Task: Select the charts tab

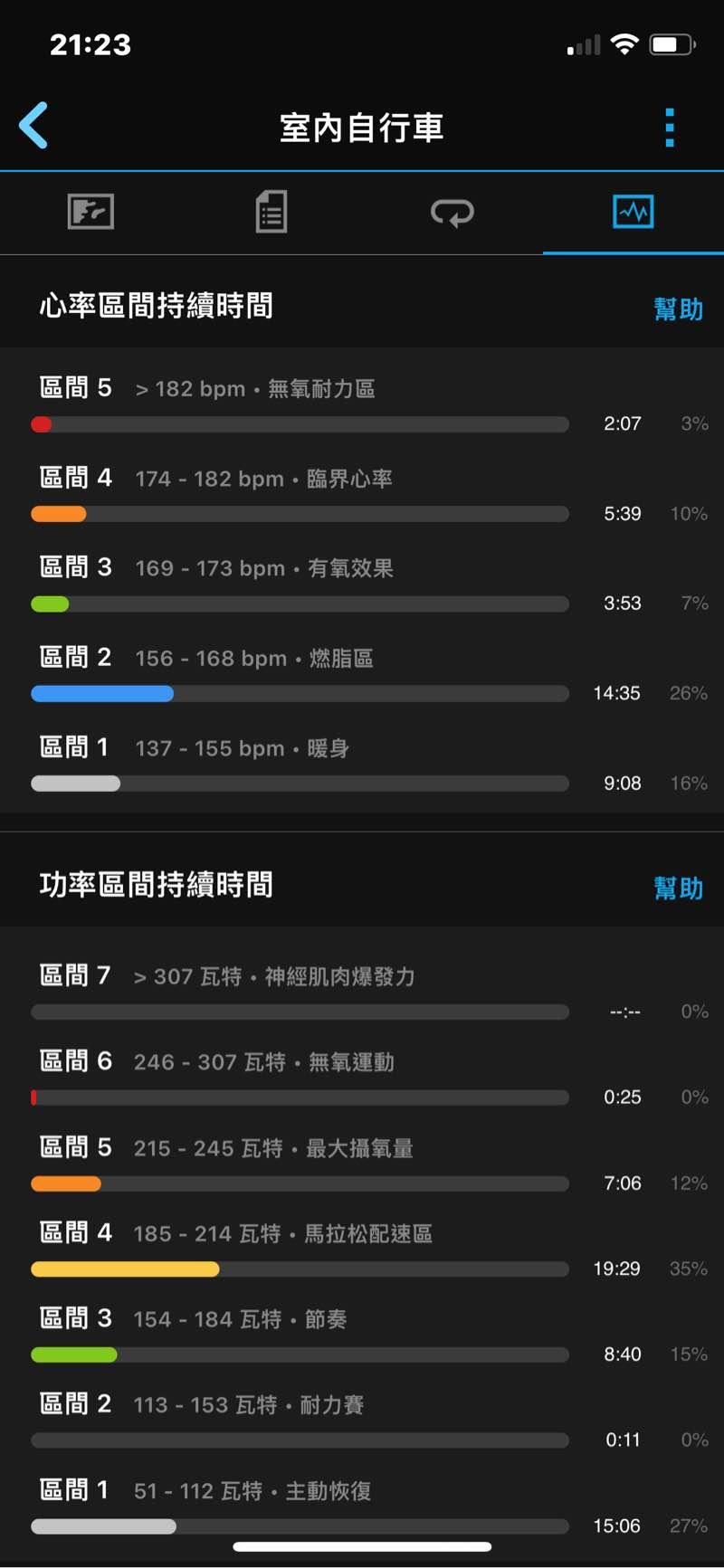Action: point(633,212)
